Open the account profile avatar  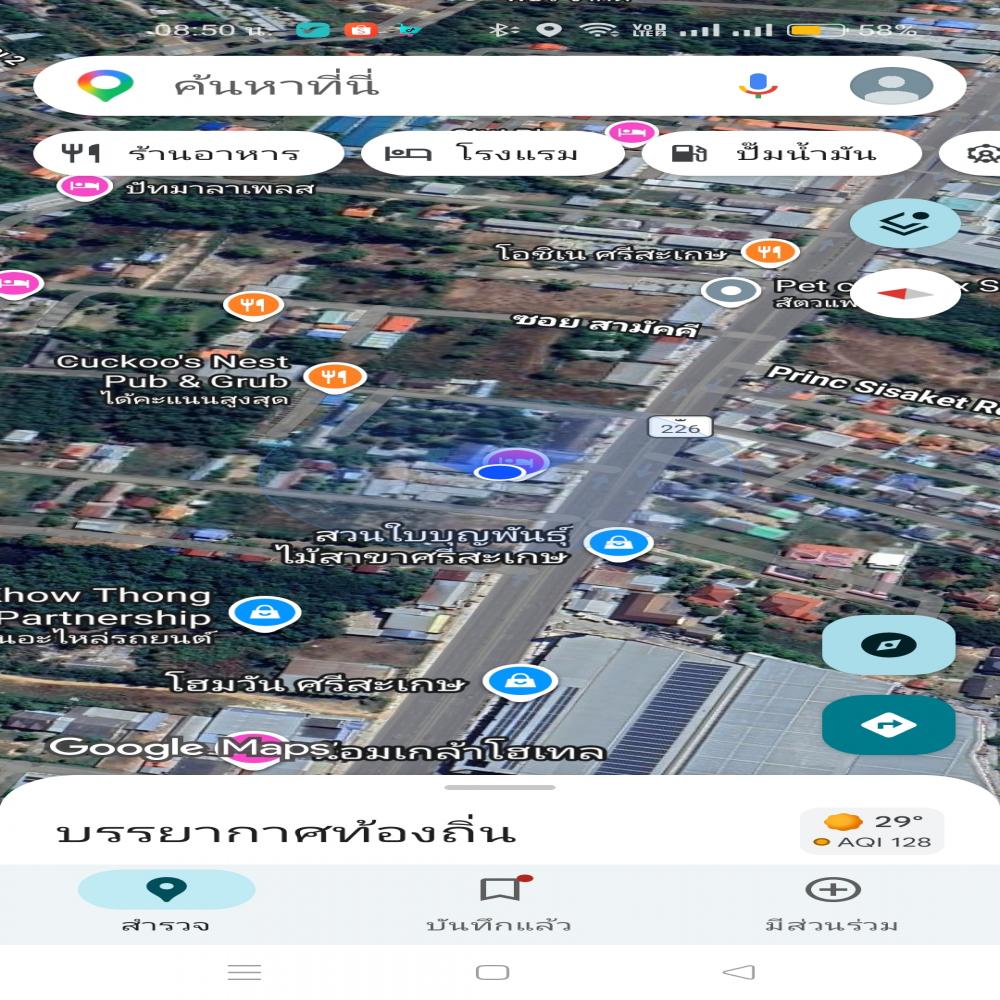coord(891,85)
